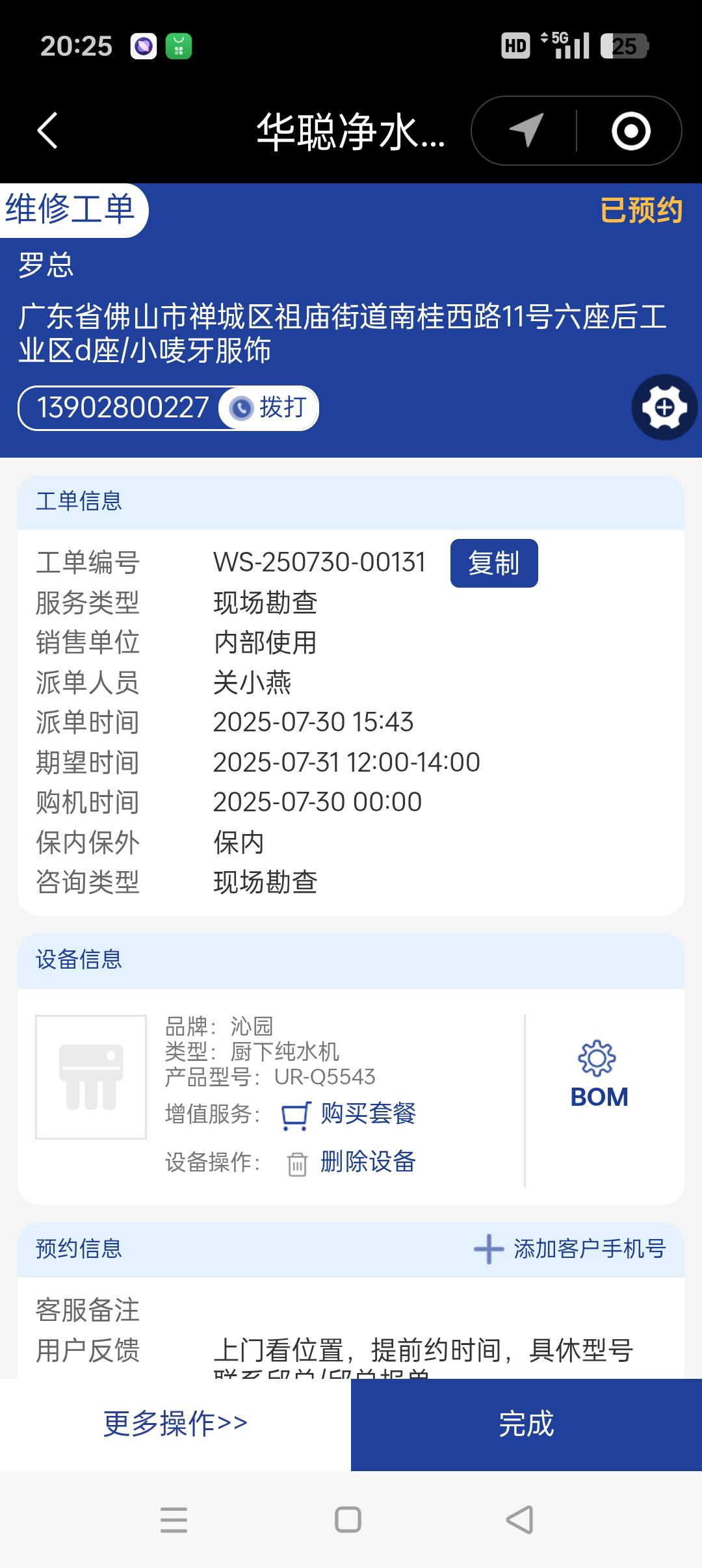Add a customer phone number (添加客户手机号)
702x1568 pixels.
570,1249
